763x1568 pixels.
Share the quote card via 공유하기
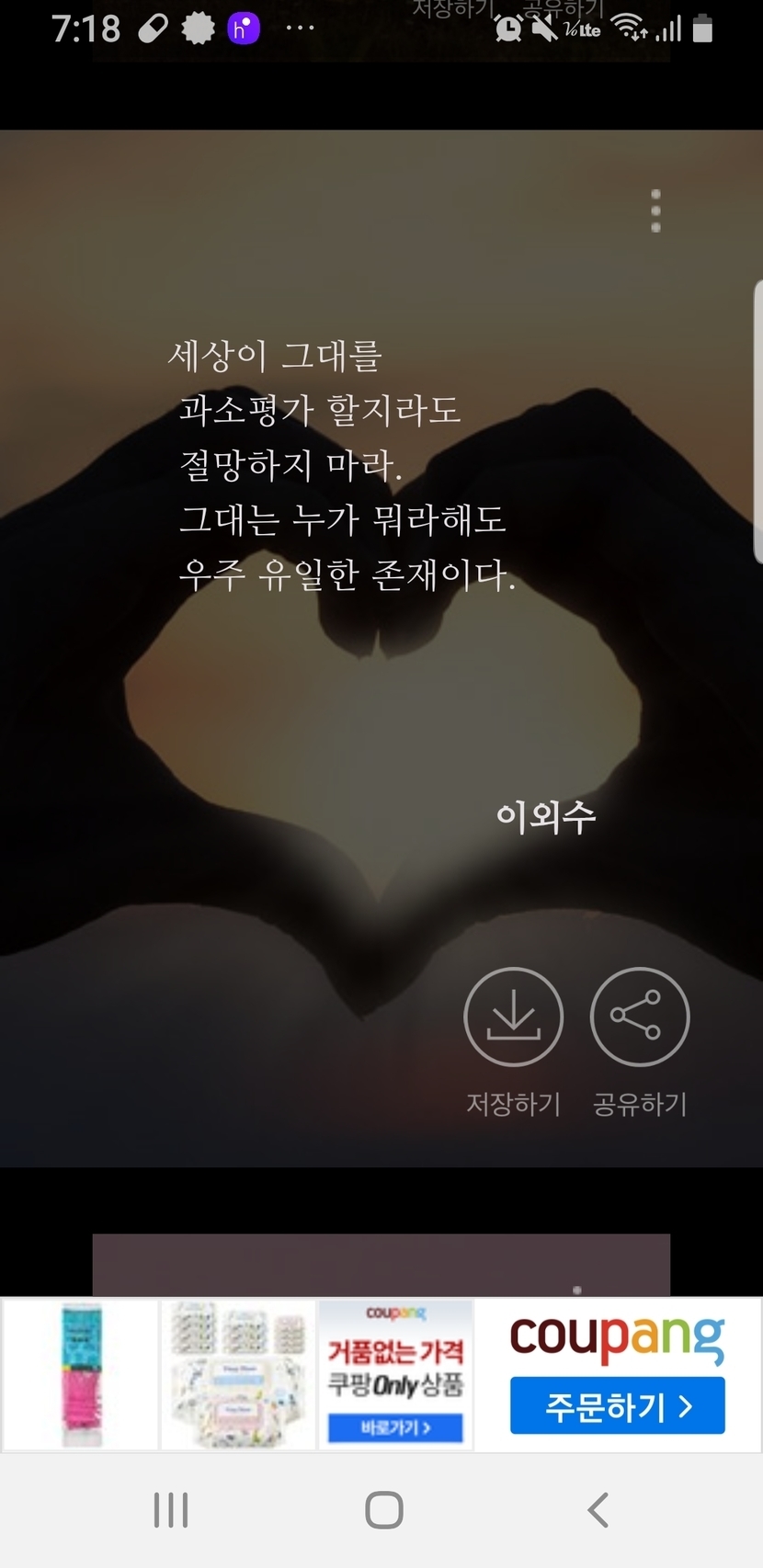639,1017
